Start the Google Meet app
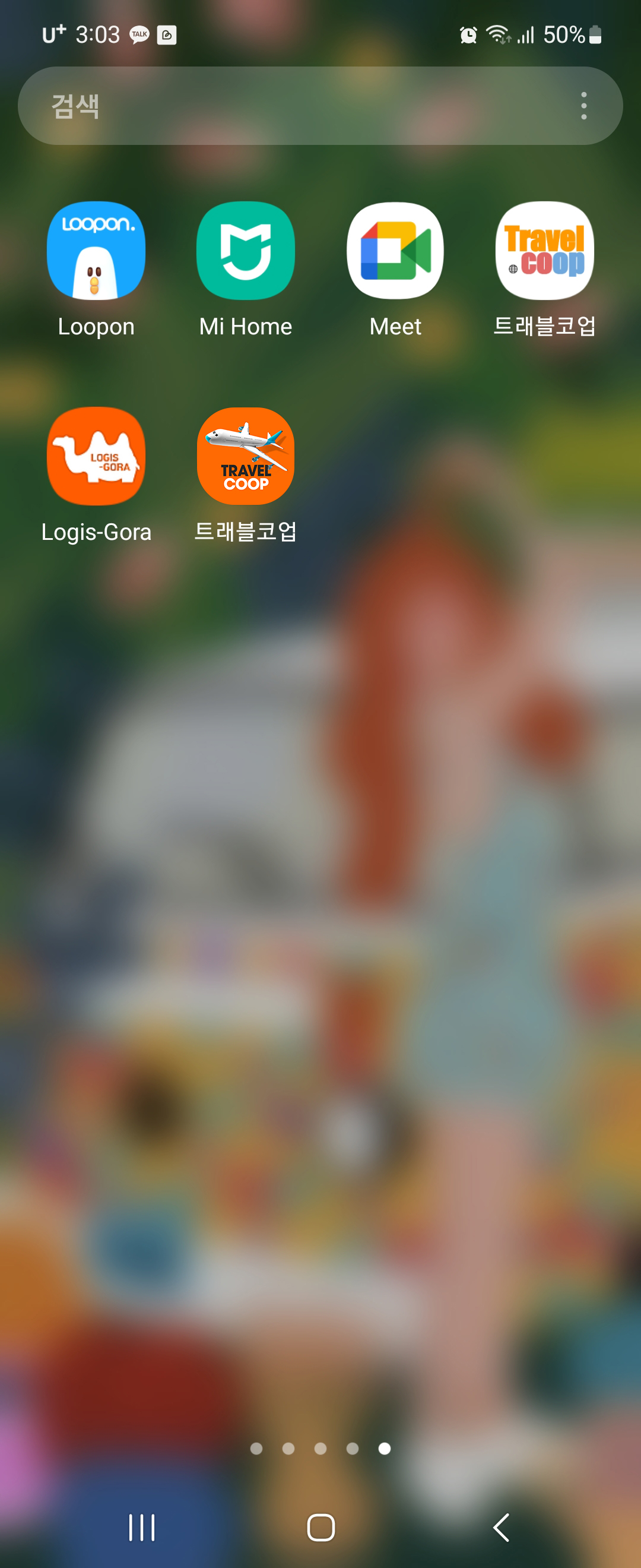 click(395, 251)
